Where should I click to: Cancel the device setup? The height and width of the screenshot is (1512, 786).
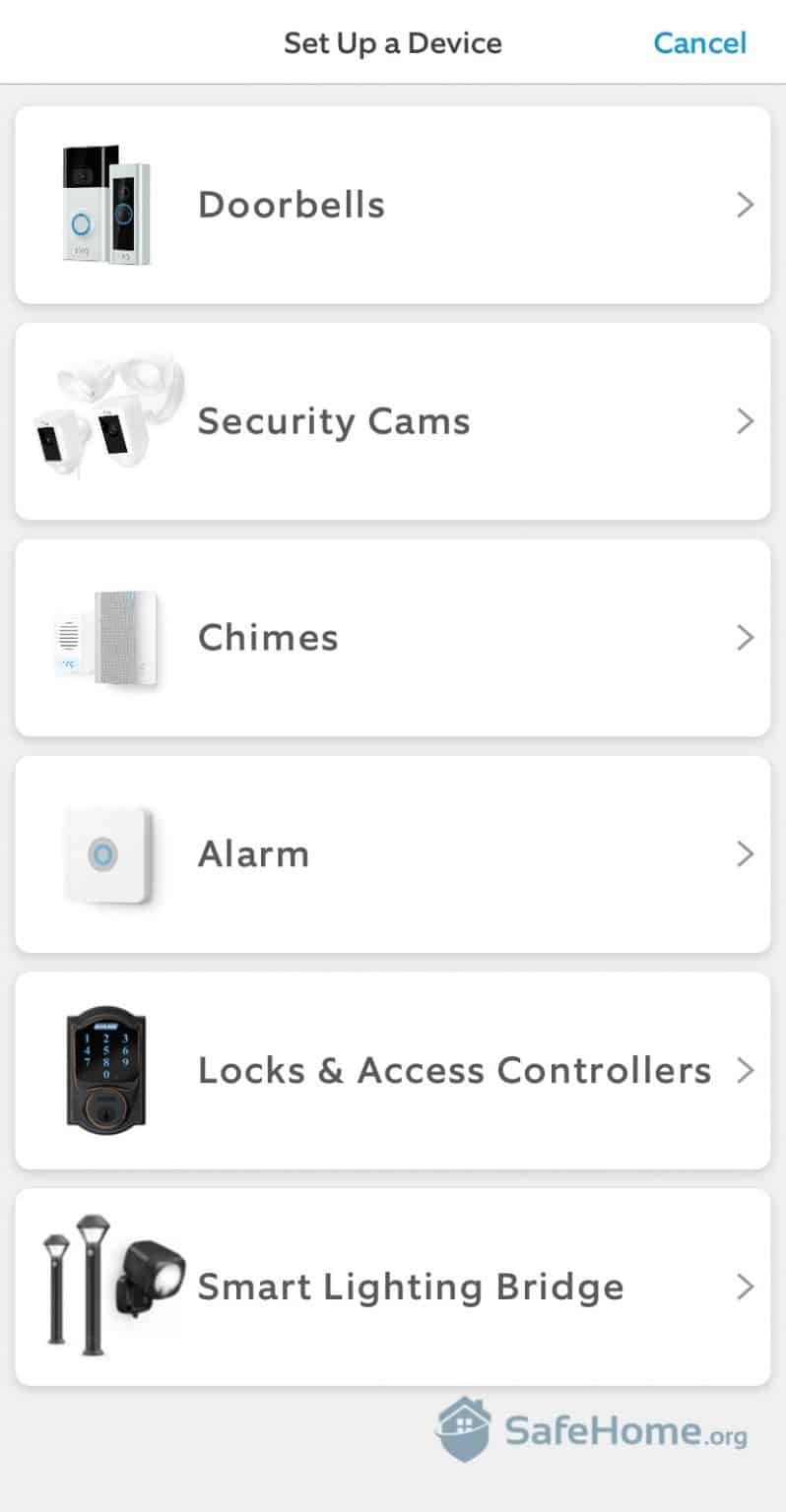tap(699, 43)
